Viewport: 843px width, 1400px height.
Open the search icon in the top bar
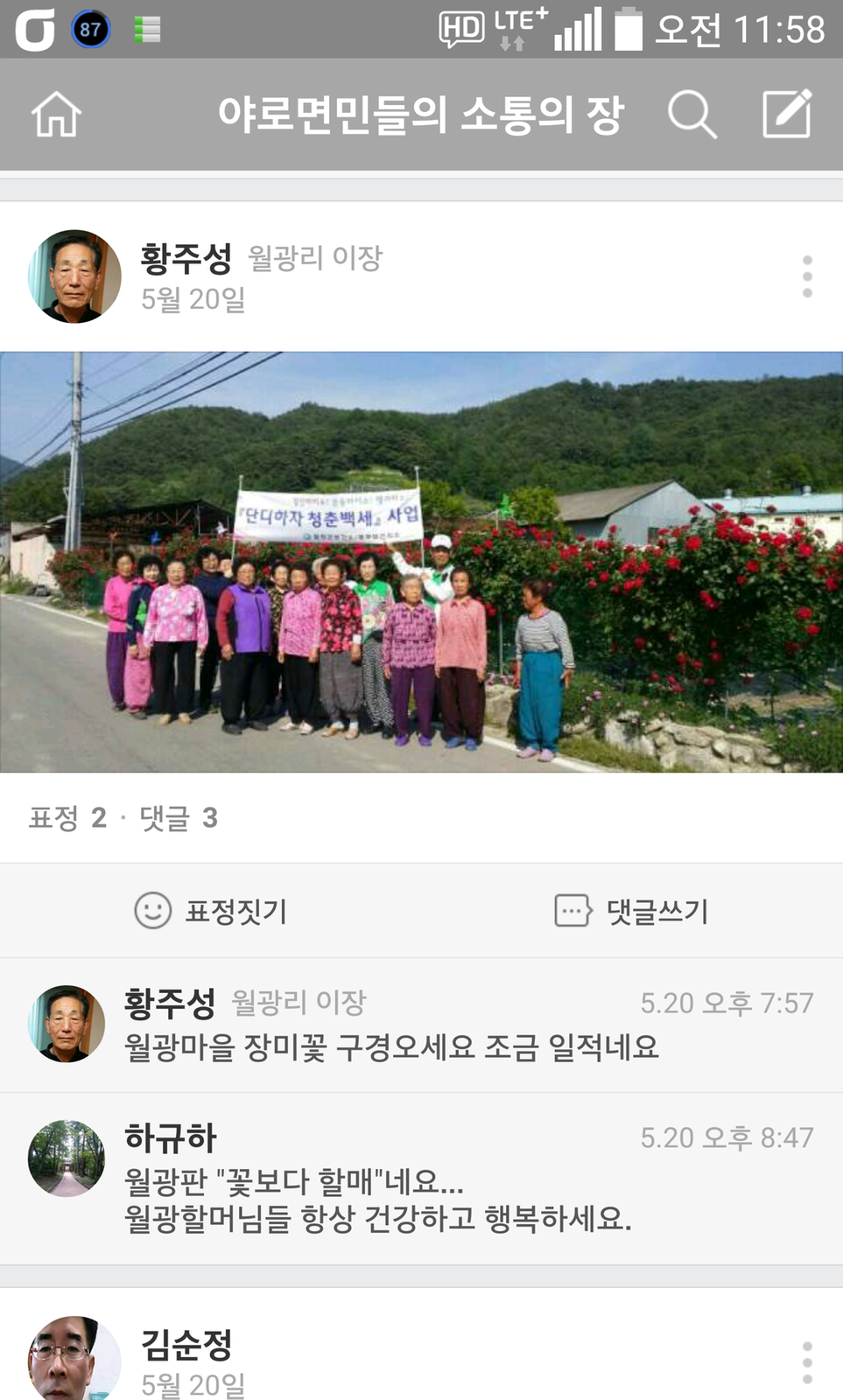tap(692, 114)
